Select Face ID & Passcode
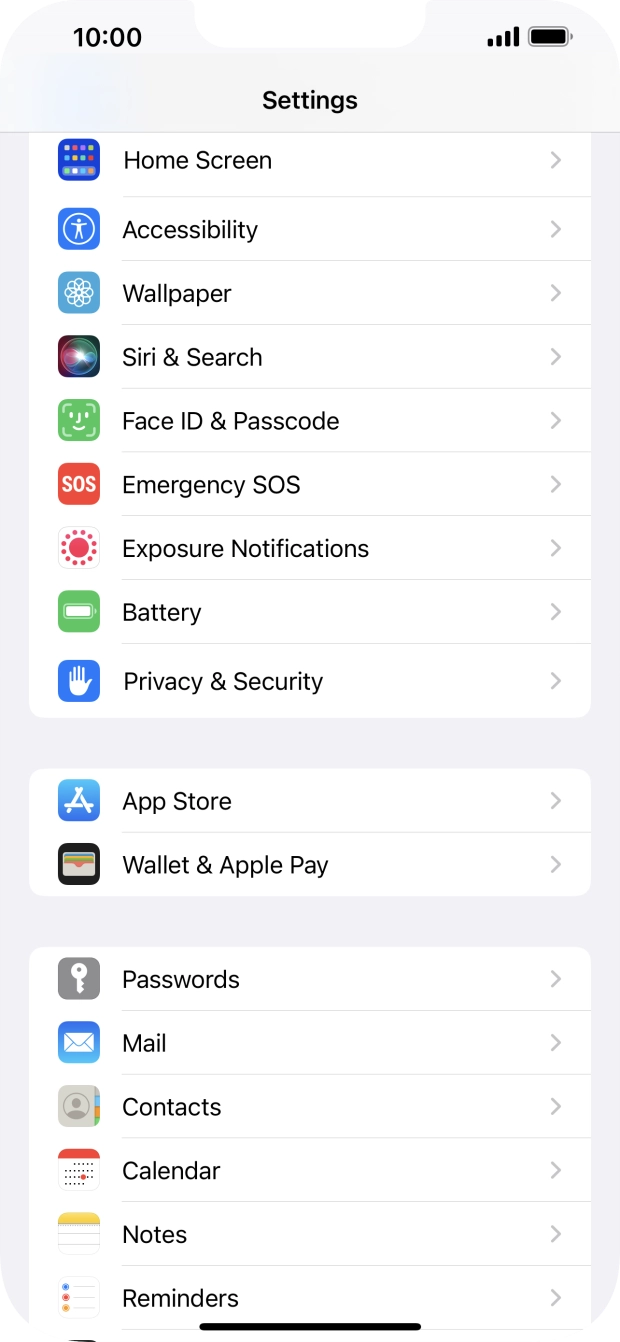 point(310,421)
